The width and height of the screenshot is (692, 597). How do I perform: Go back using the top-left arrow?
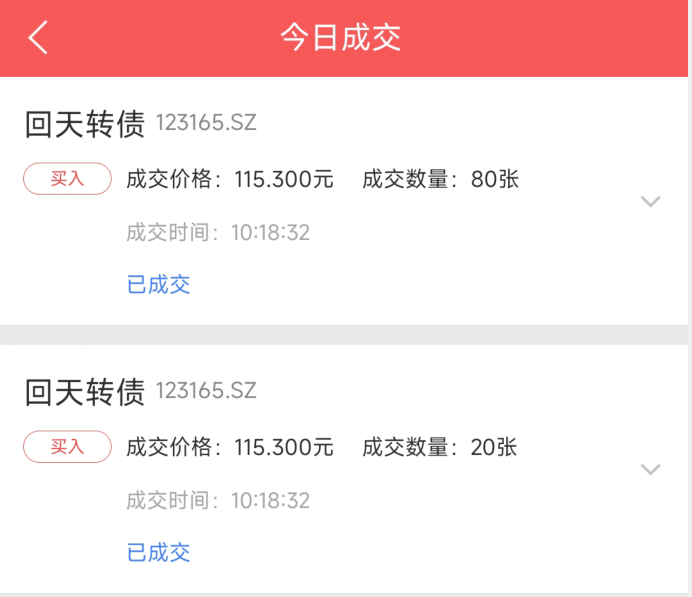pyautogui.click(x=38, y=38)
